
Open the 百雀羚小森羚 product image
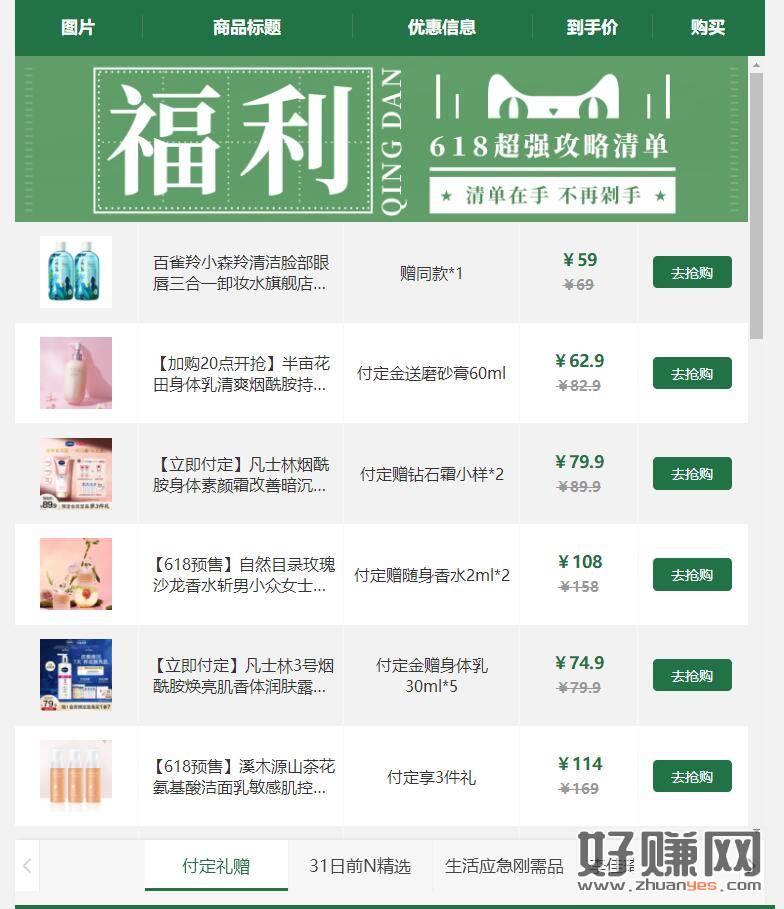tap(76, 272)
